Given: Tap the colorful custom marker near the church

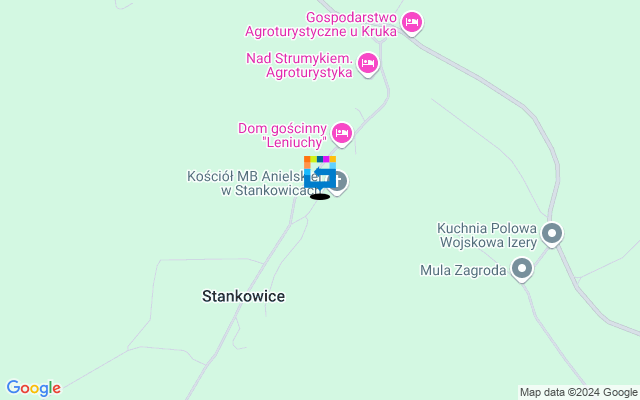Looking at the screenshot, I should [320, 172].
